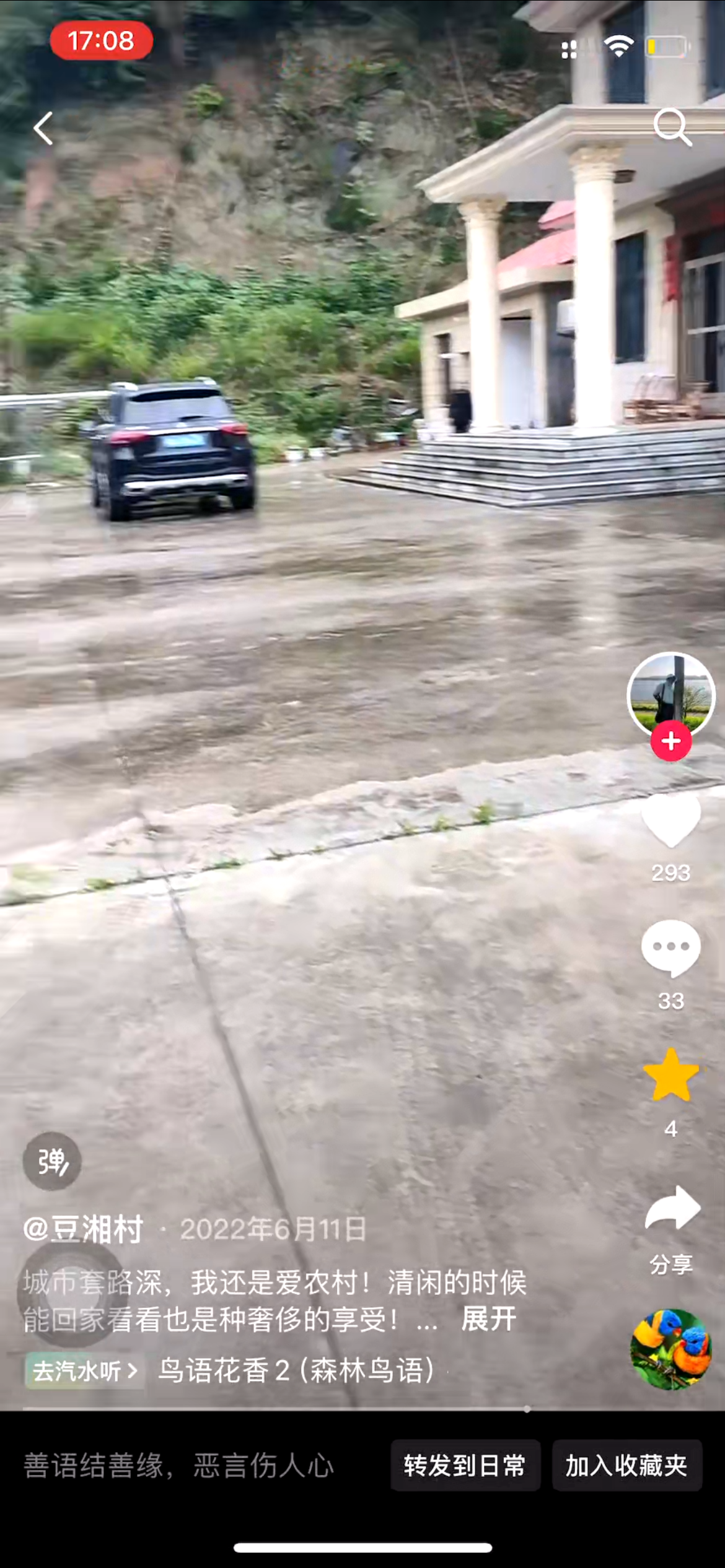
Task: Open the spinning music disc
Action: coord(671,1349)
